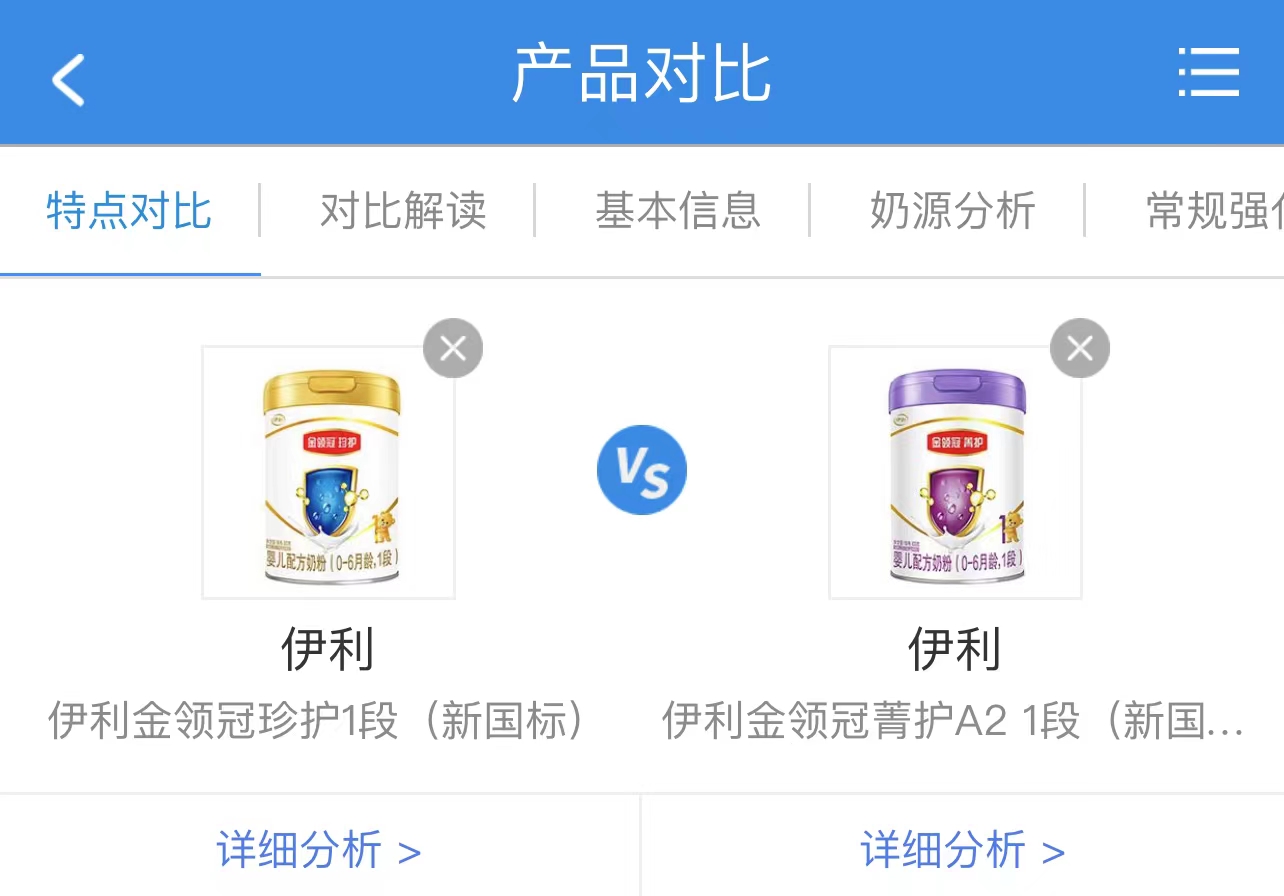Remove 伊利金领冠珍护1段 from comparison
Image resolution: width=1284 pixels, height=896 pixels.
[x=453, y=348]
